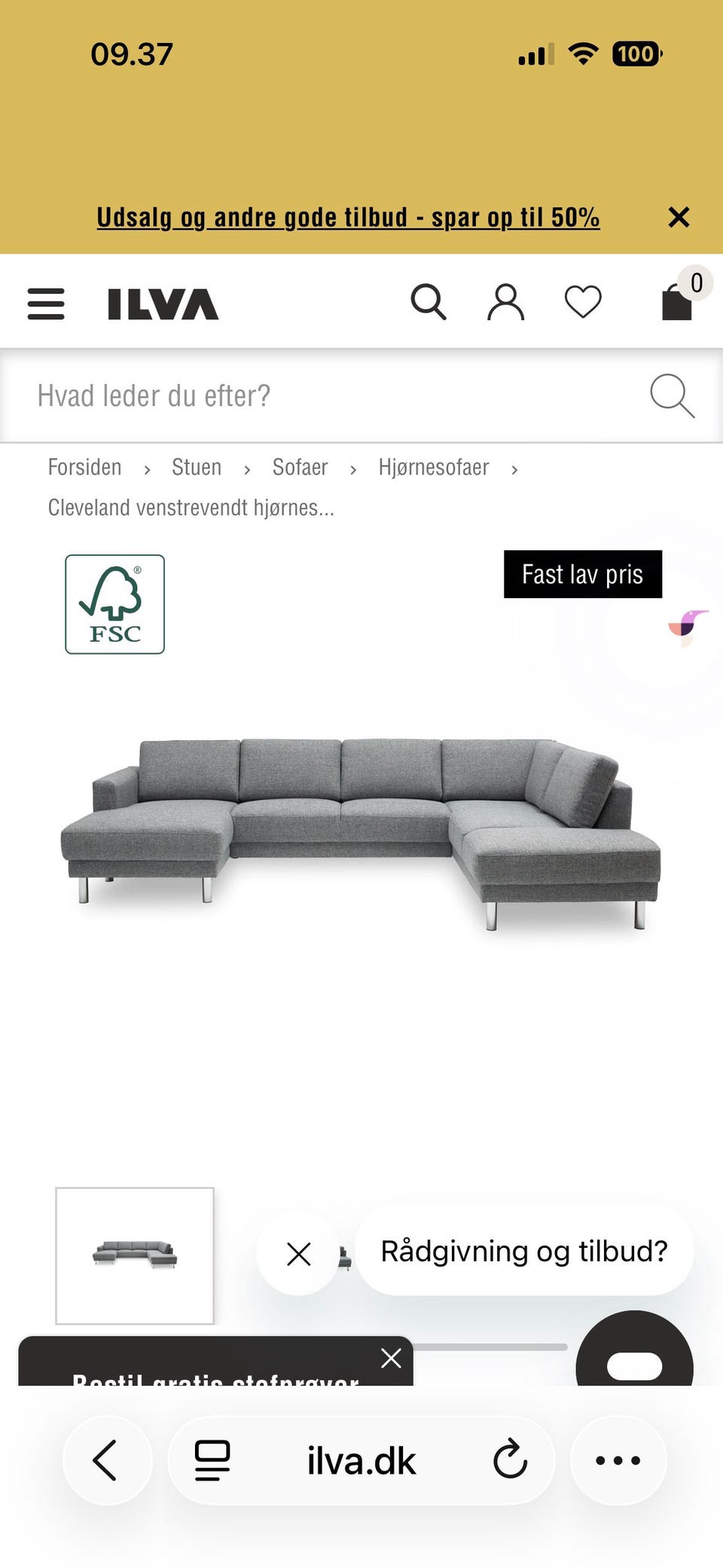Viewport: 723px width, 1568px height.
Task: Go to the Hjørnesofaer breadcrumb category
Action: coord(433,467)
